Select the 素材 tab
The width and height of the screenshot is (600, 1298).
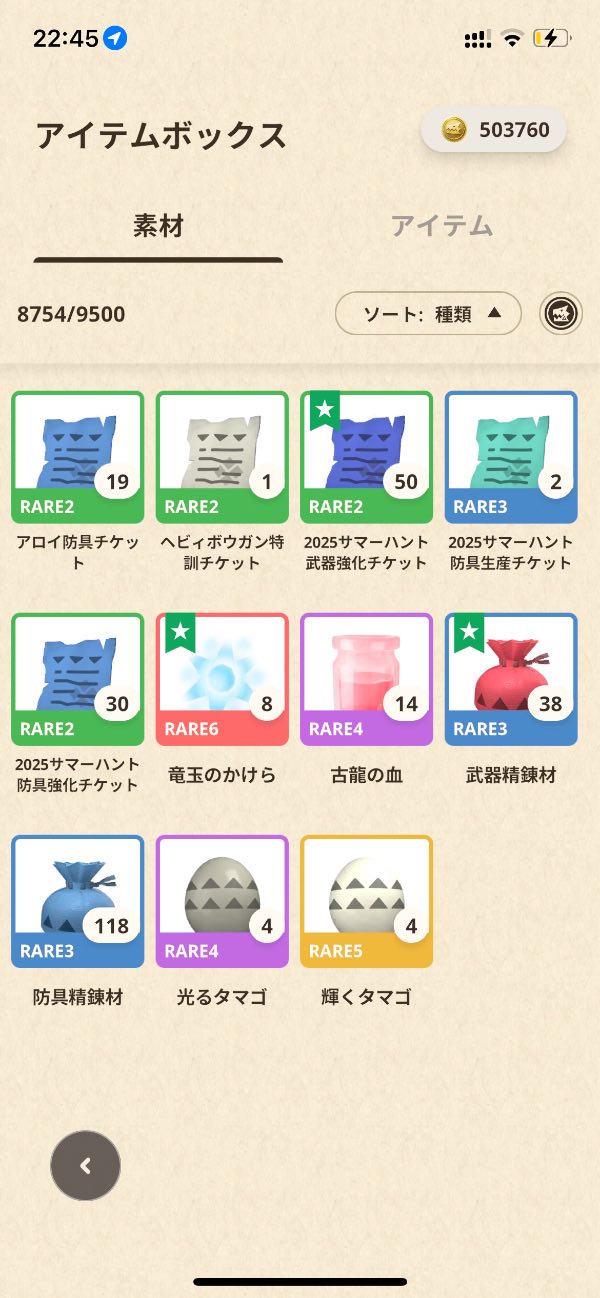(158, 226)
